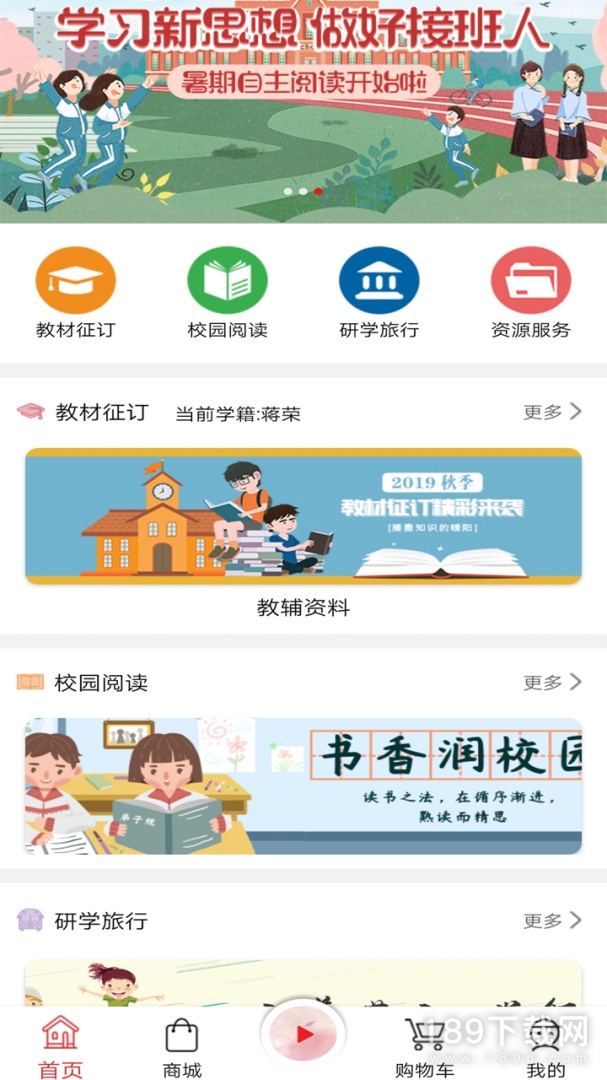Open the 资源服务 shortcut icon
This screenshot has height=1080, width=607.
coord(530,281)
